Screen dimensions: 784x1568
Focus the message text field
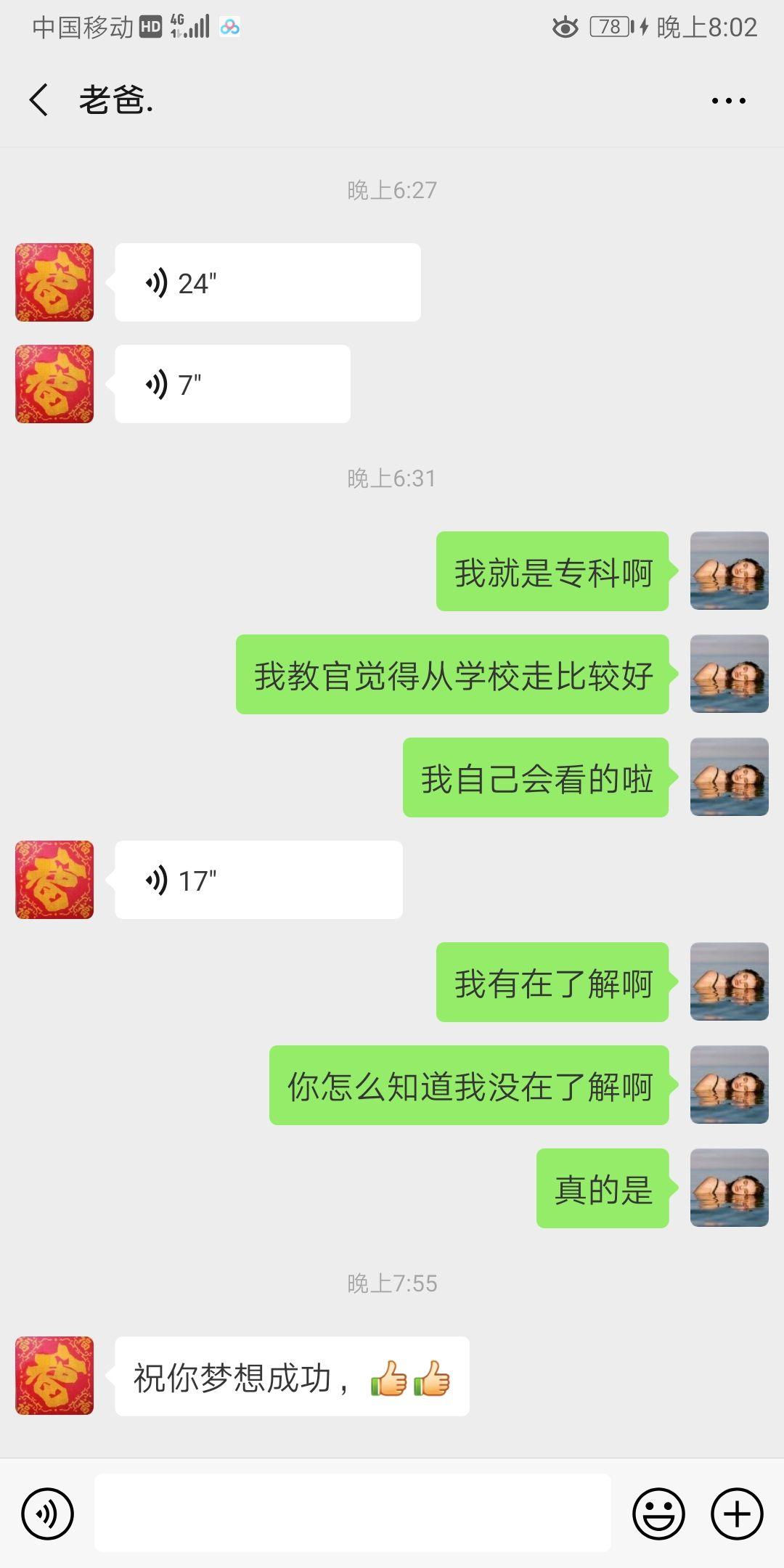click(352, 1514)
